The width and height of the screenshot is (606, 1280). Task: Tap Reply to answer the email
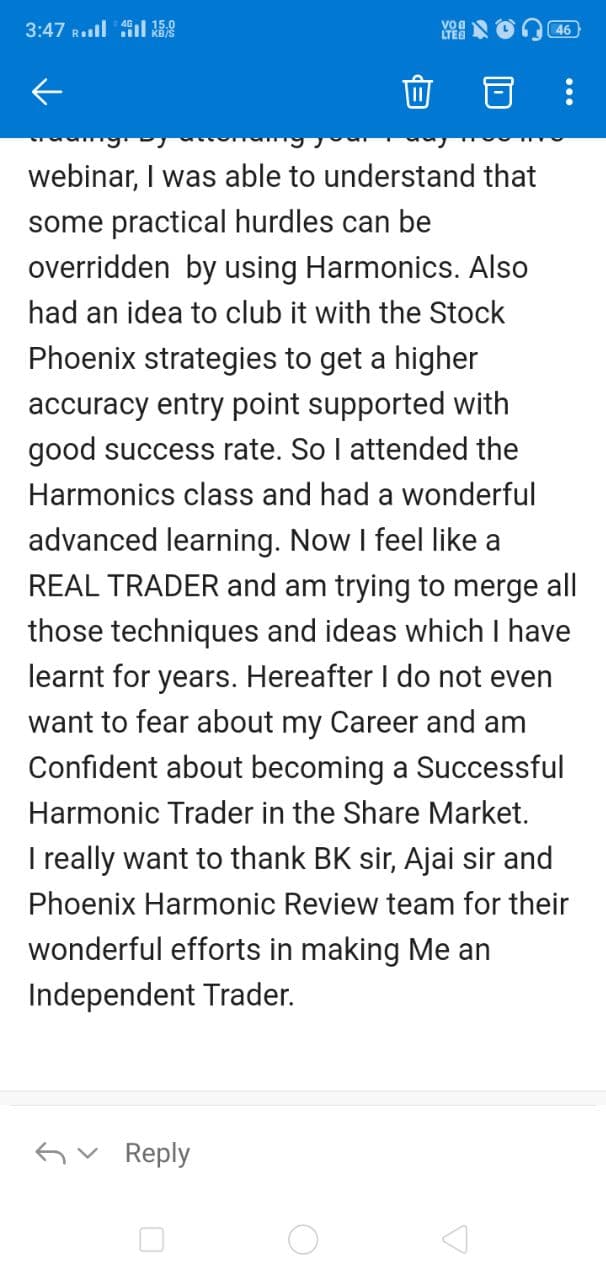coord(157,1153)
